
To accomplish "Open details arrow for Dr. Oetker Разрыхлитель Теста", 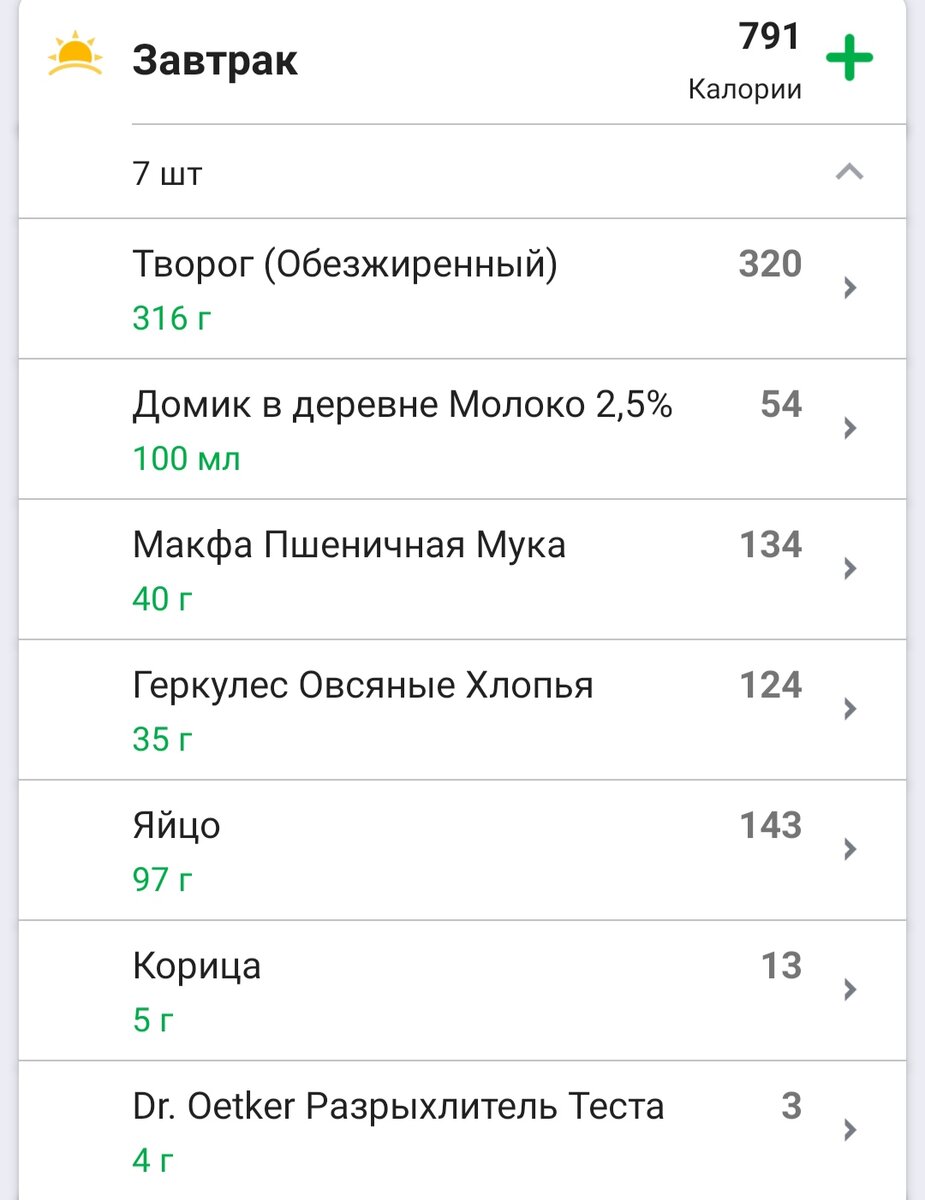I will [849, 1130].
